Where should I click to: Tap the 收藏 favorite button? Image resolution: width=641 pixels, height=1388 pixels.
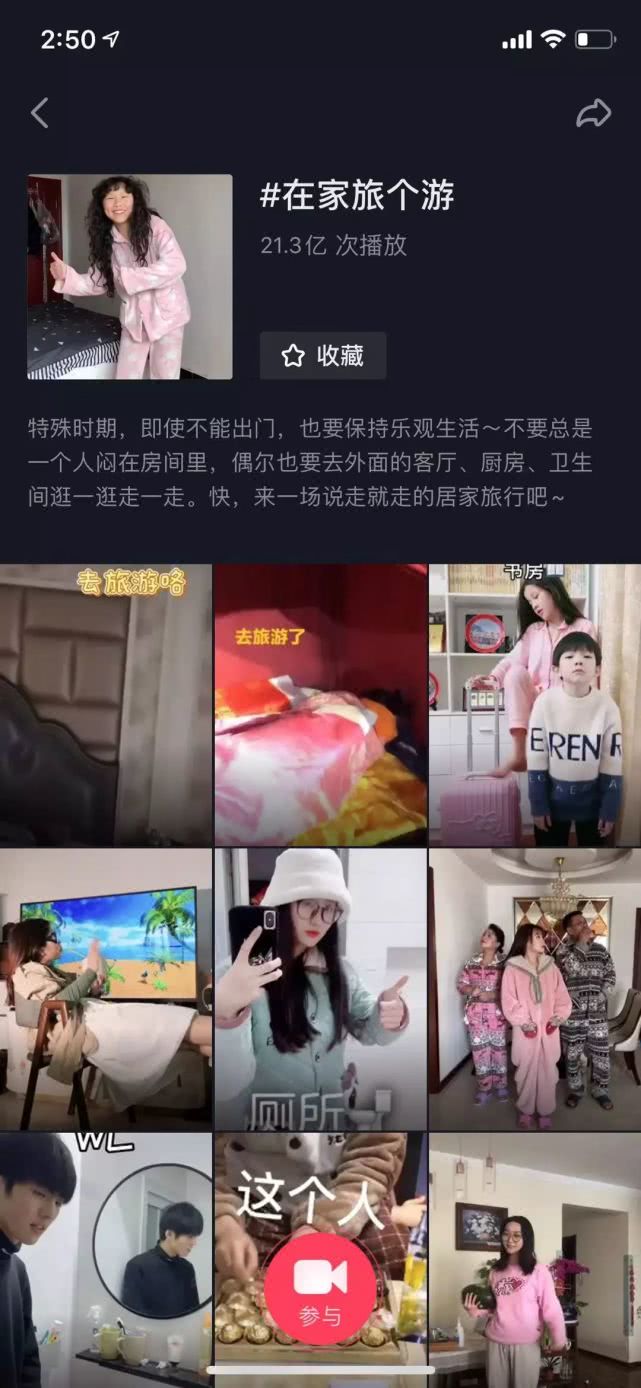click(323, 356)
